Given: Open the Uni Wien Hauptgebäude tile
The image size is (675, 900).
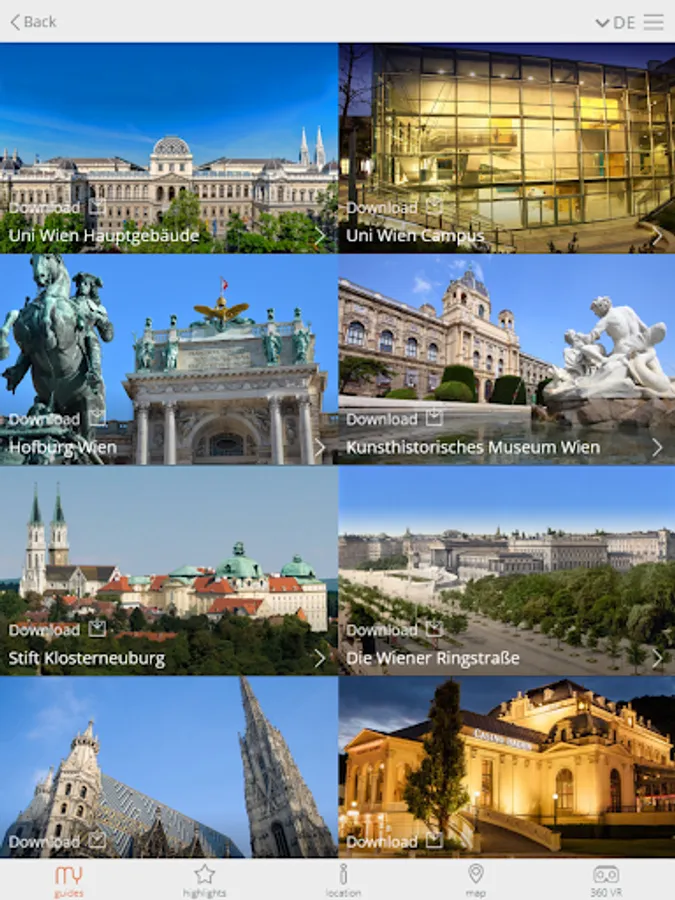Looking at the screenshot, I should tap(169, 148).
